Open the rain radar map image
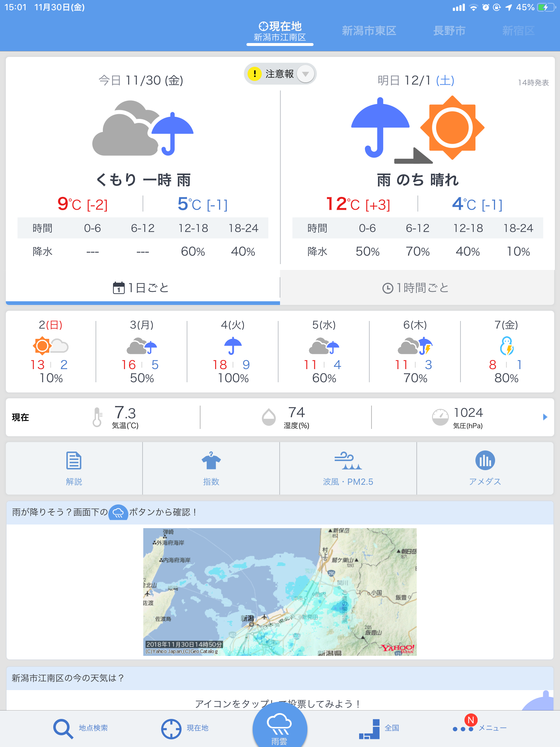 (x=280, y=592)
